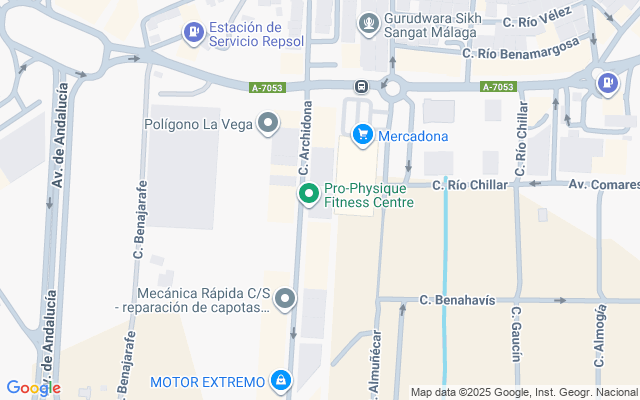The height and width of the screenshot is (400, 640).
Task: Open the Mercadona store marker
Action: pos(362,134)
